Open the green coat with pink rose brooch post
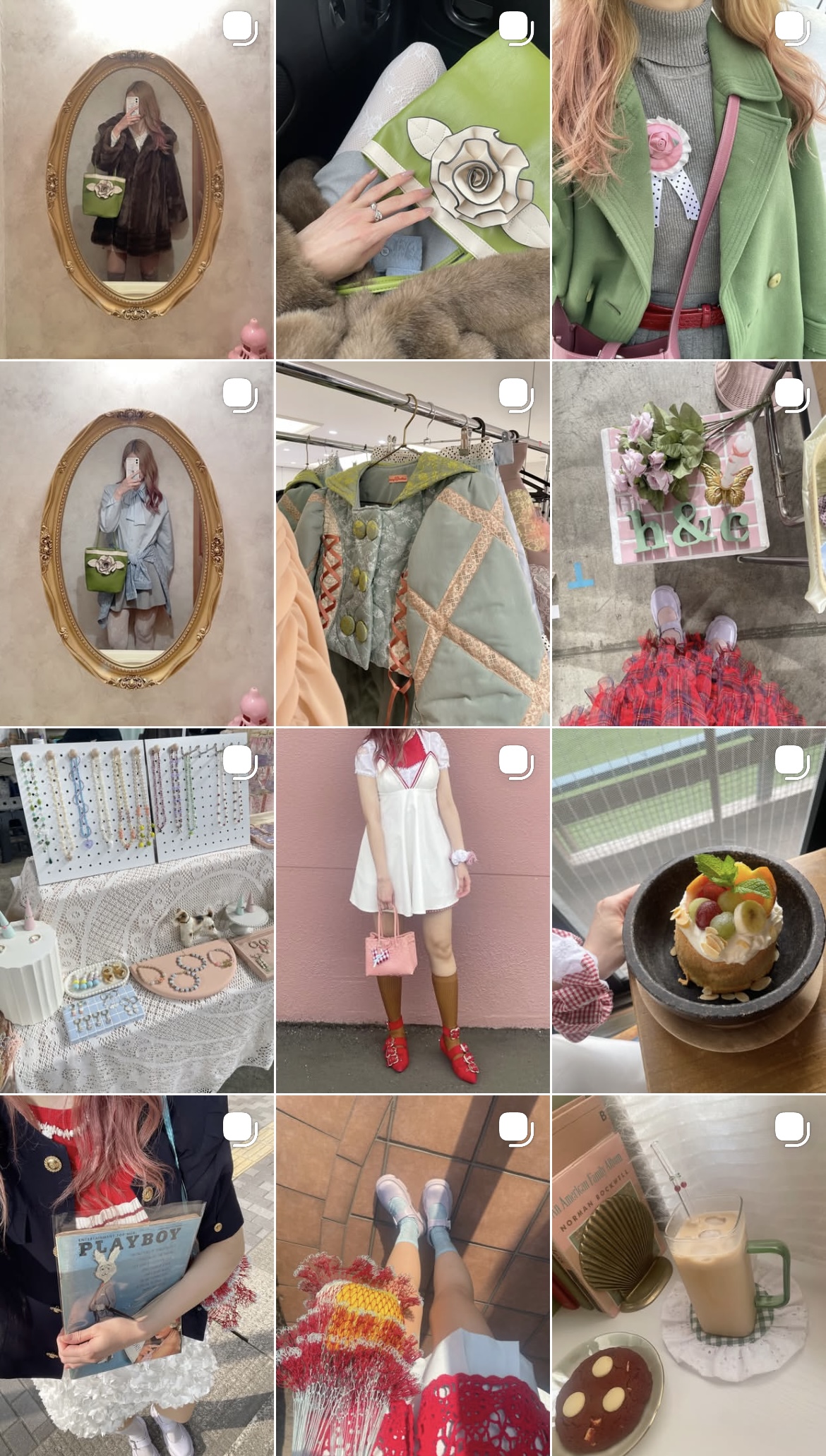 (688, 179)
